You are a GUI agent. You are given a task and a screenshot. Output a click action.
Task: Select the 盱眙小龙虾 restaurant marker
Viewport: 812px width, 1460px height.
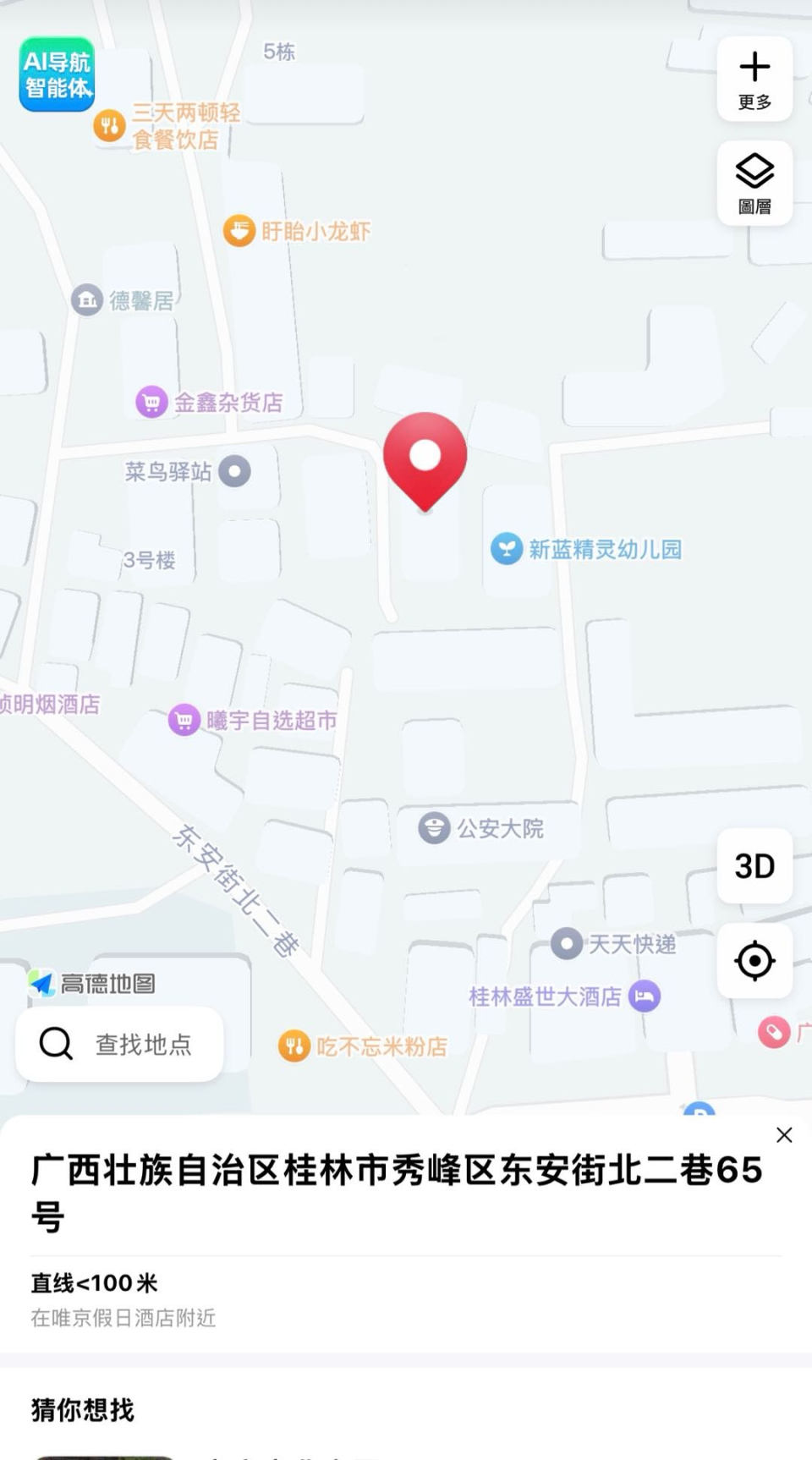point(239,230)
